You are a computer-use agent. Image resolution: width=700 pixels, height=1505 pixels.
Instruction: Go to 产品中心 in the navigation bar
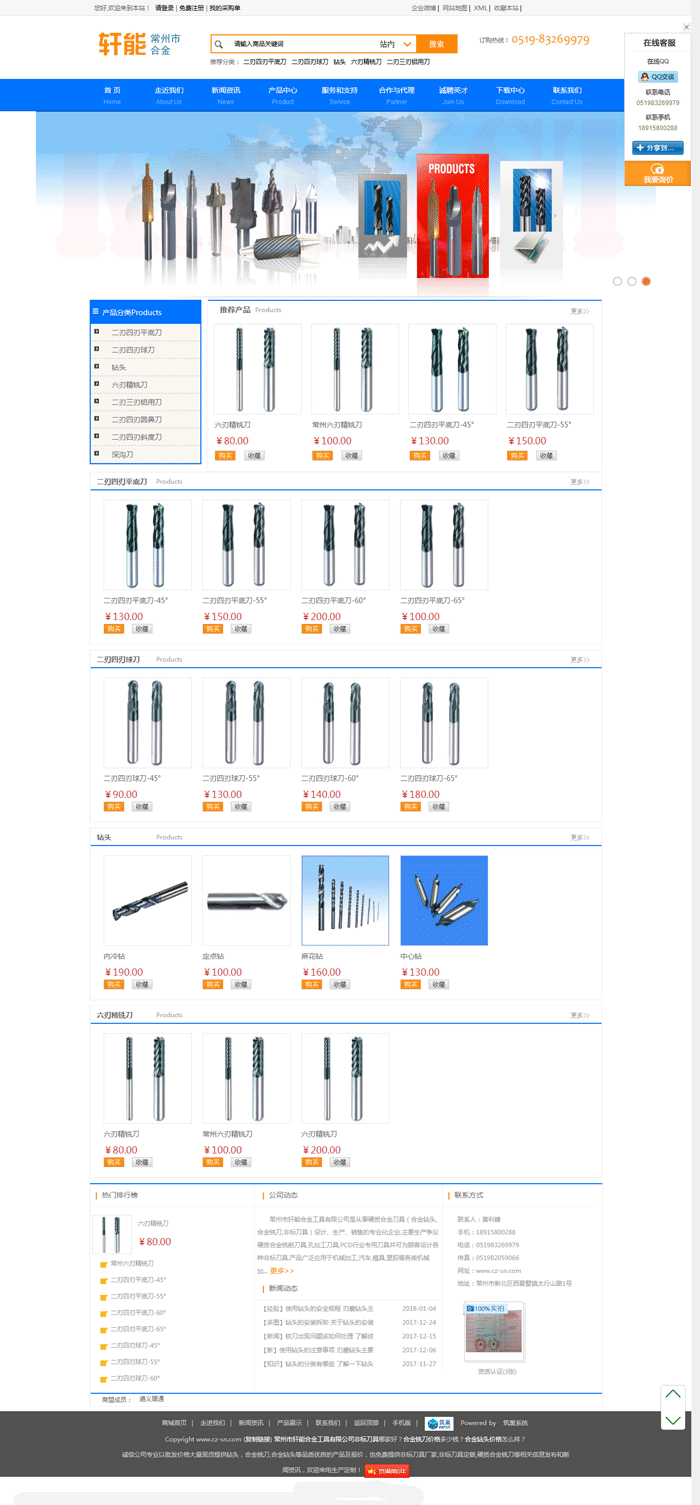pyautogui.click(x=283, y=94)
